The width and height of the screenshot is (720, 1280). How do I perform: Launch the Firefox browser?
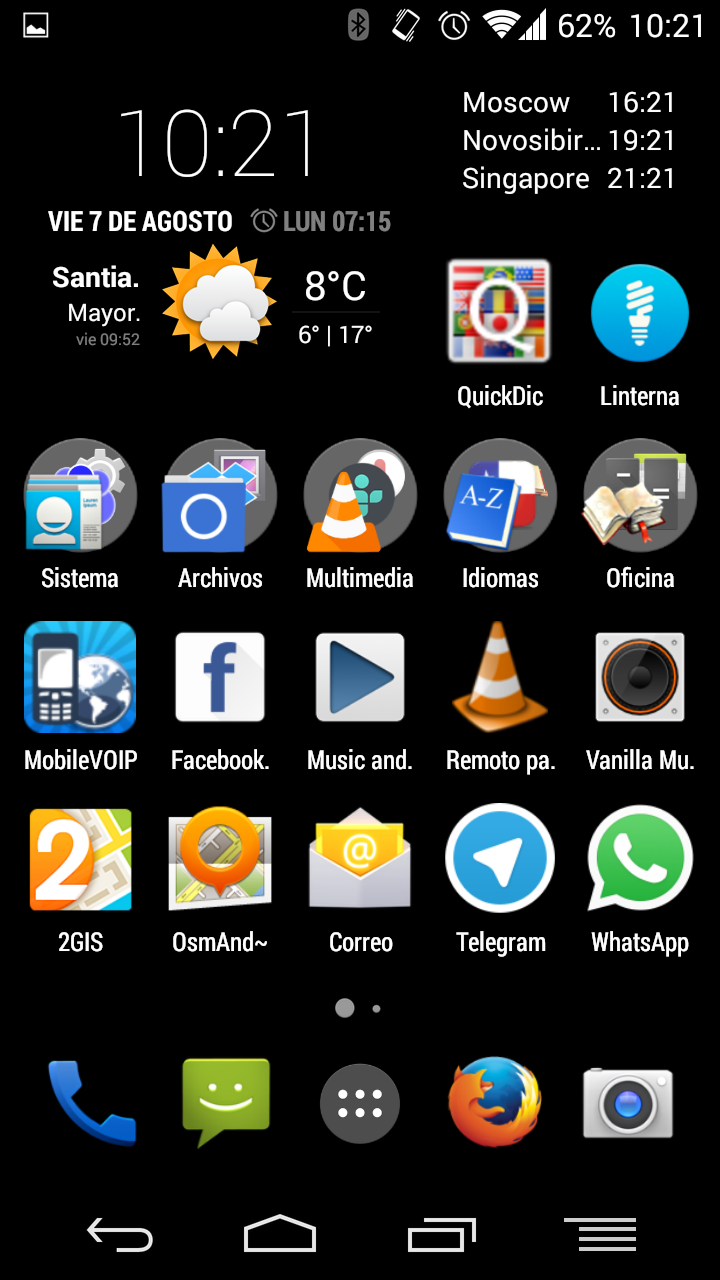pos(494,1102)
